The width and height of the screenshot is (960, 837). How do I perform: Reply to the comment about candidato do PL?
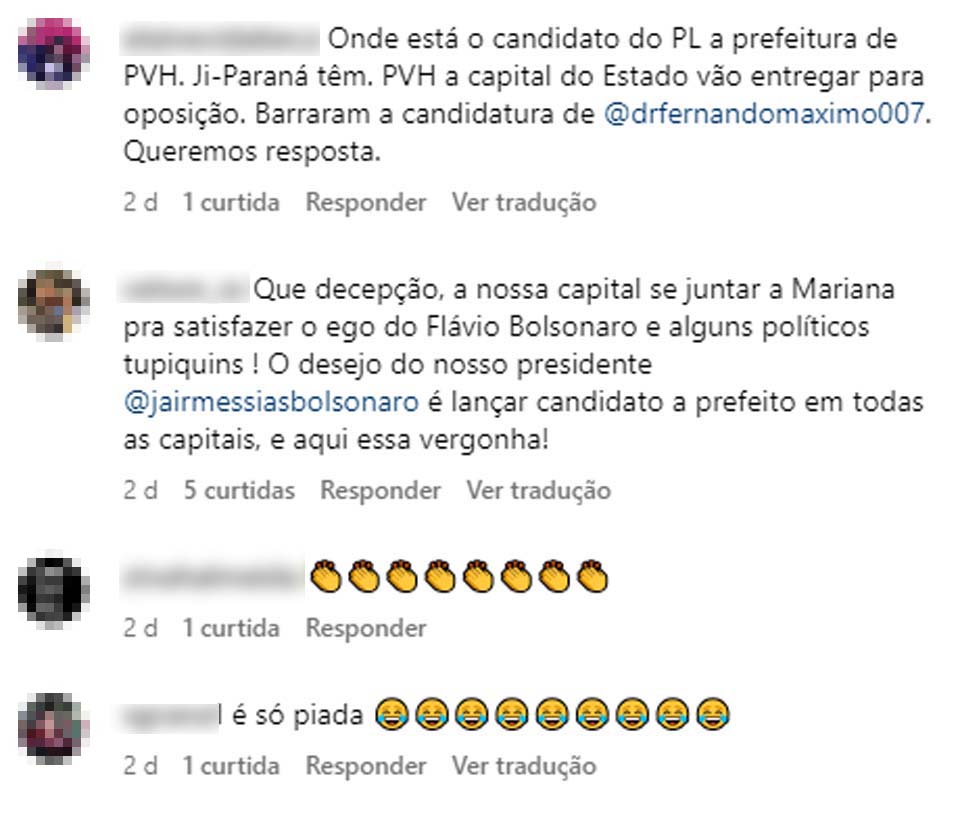coord(365,203)
